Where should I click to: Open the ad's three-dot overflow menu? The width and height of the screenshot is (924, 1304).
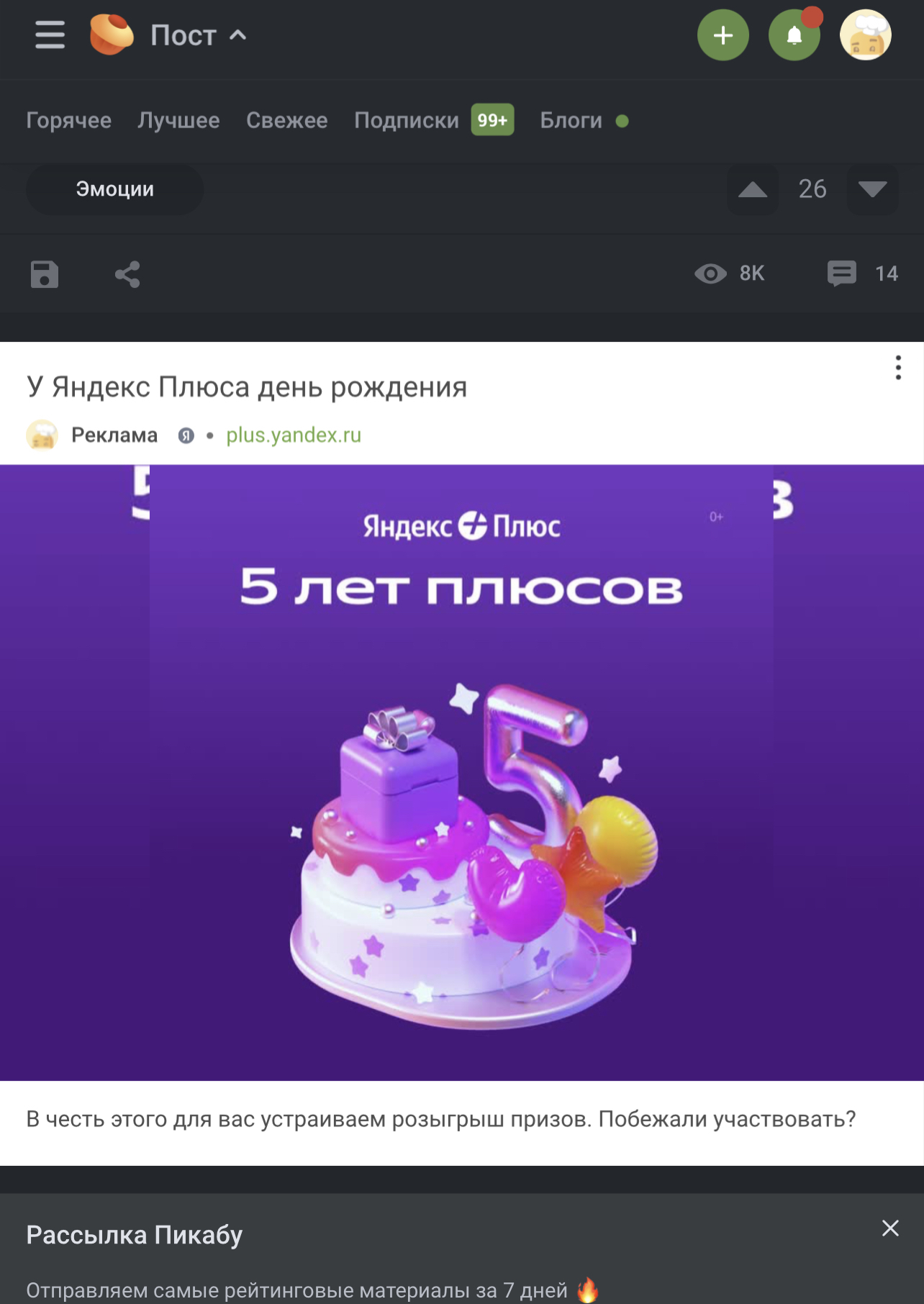[x=898, y=368]
